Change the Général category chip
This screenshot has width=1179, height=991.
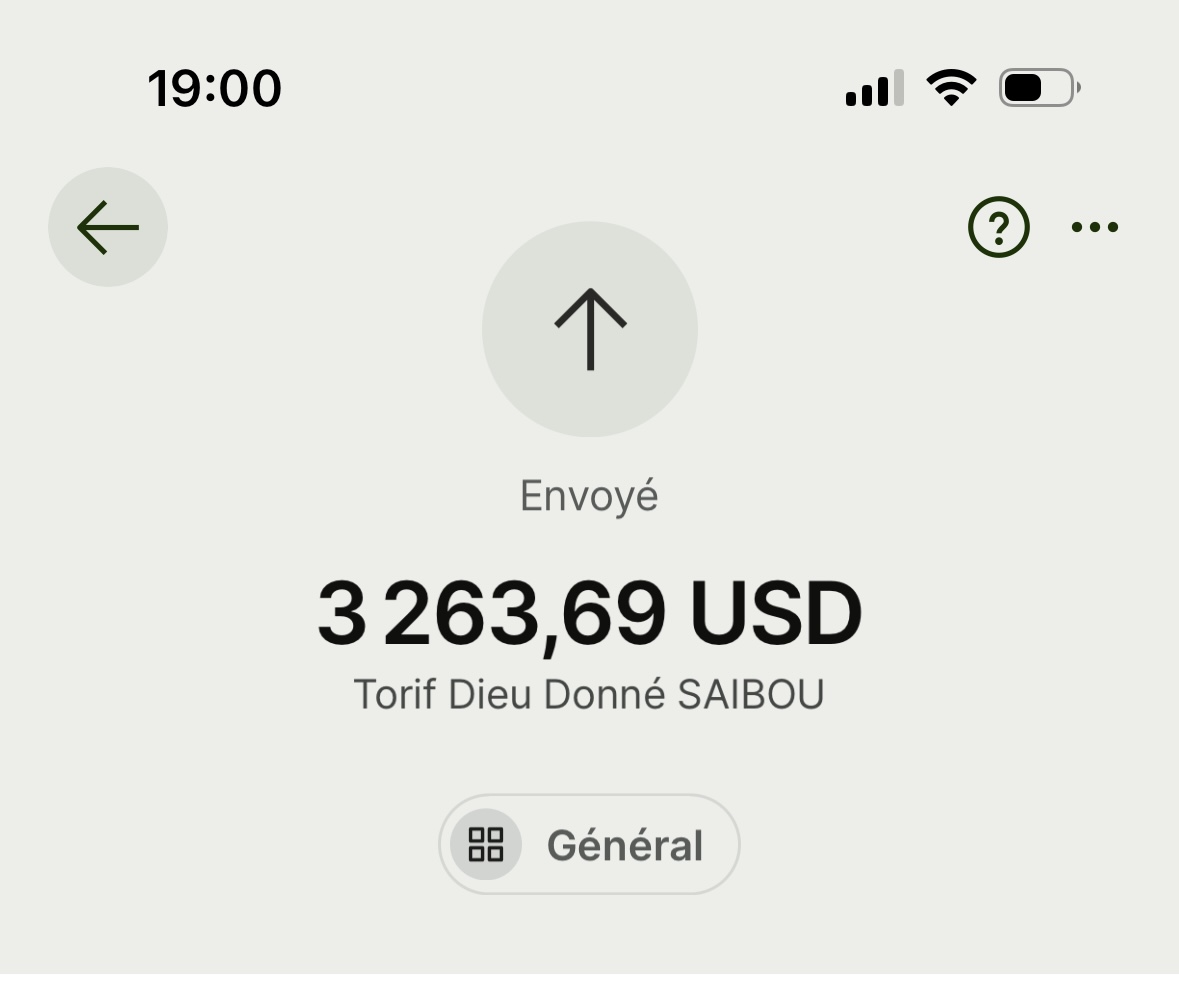pyautogui.click(x=589, y=845)
